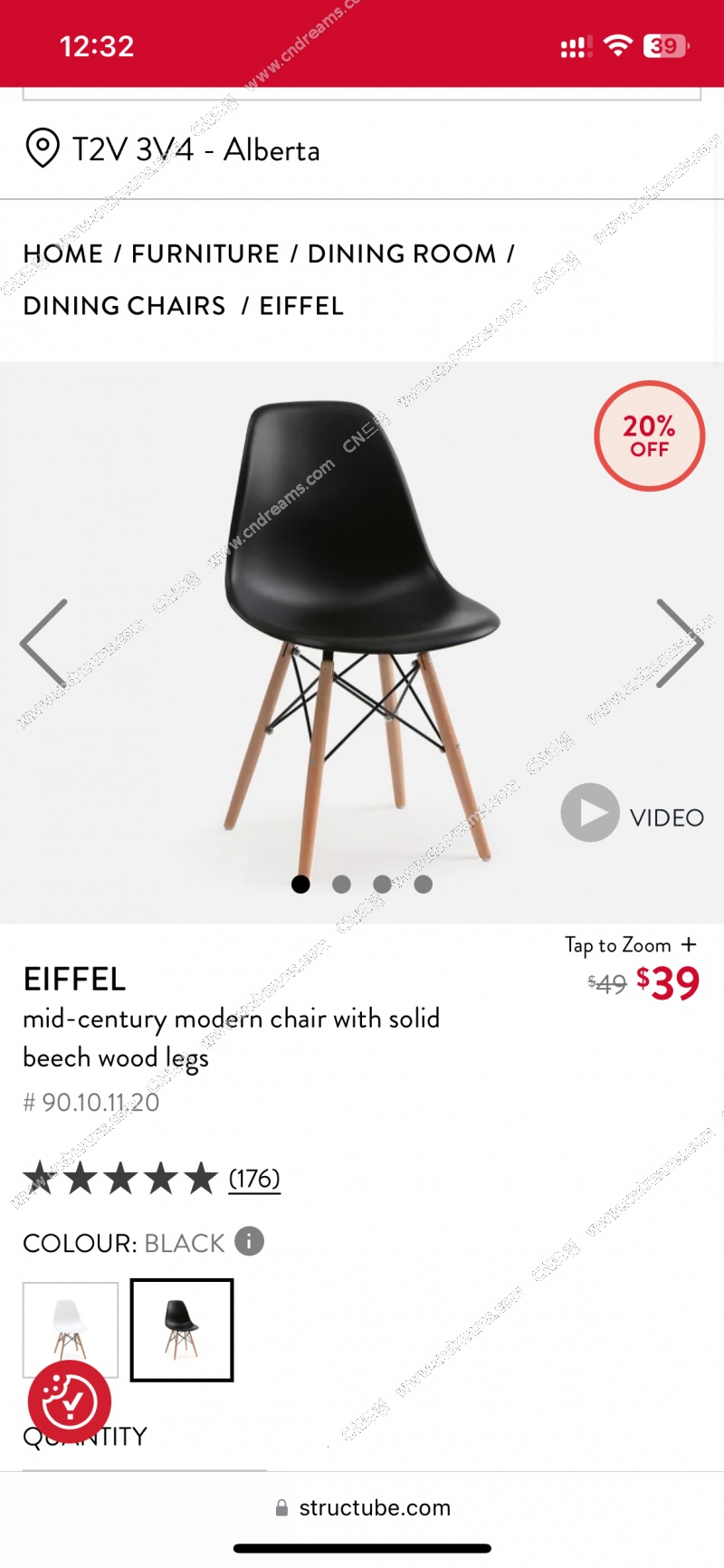
Task: Open the Dining Room breadcrumb
Action: pos(402,254)
